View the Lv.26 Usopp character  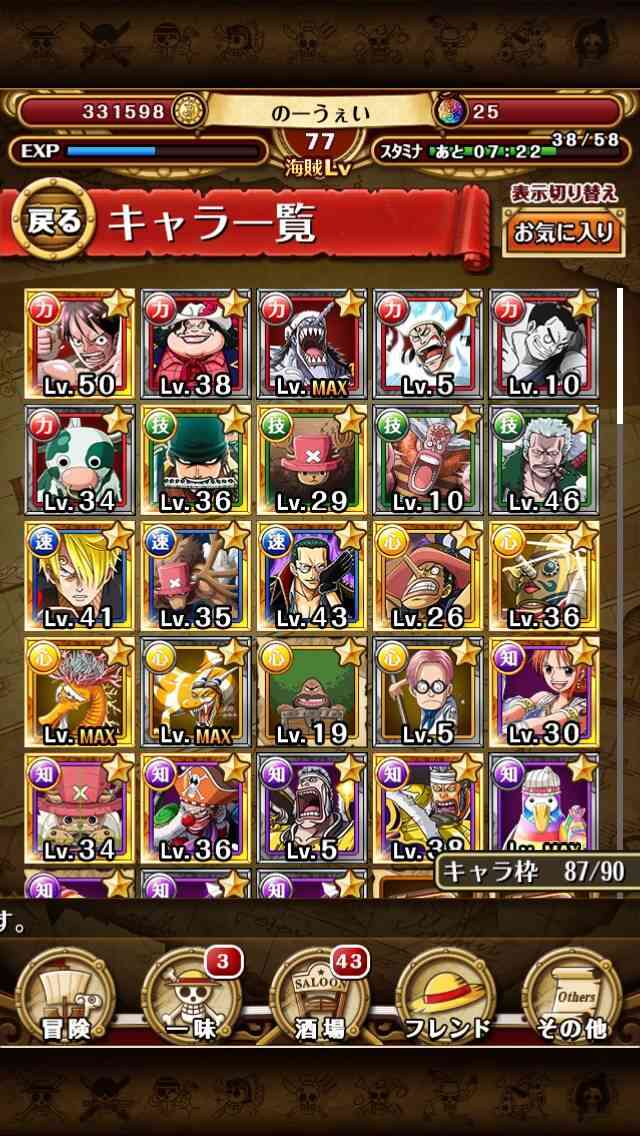click(428, 575)
